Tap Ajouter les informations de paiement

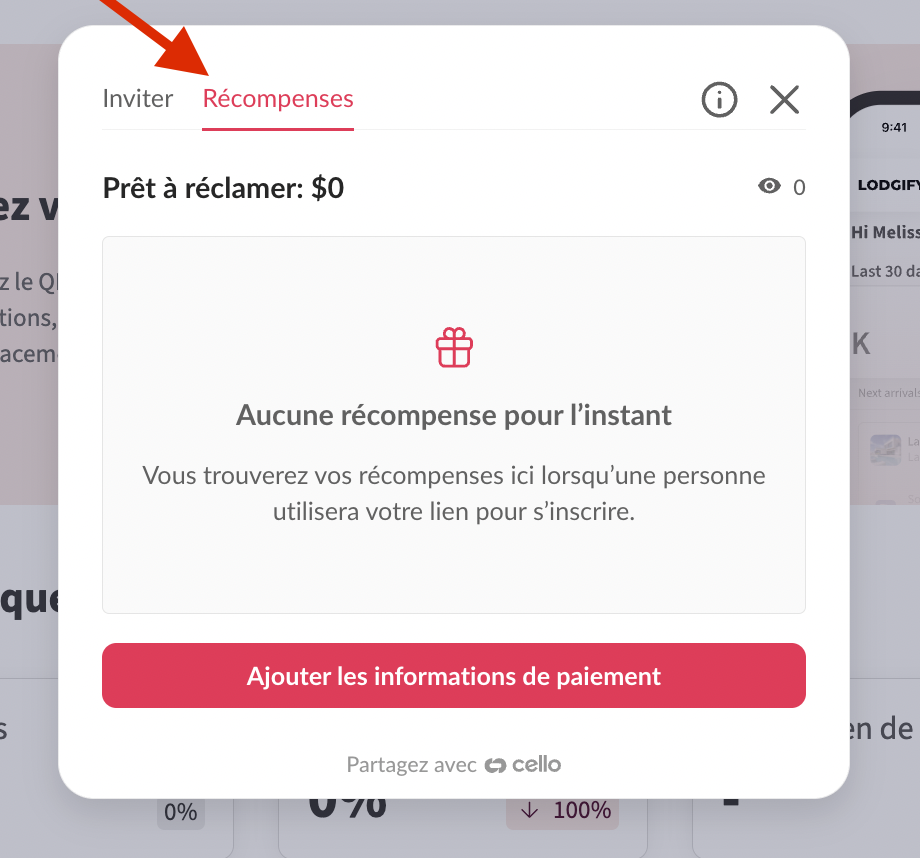click(x=454, y=676)
